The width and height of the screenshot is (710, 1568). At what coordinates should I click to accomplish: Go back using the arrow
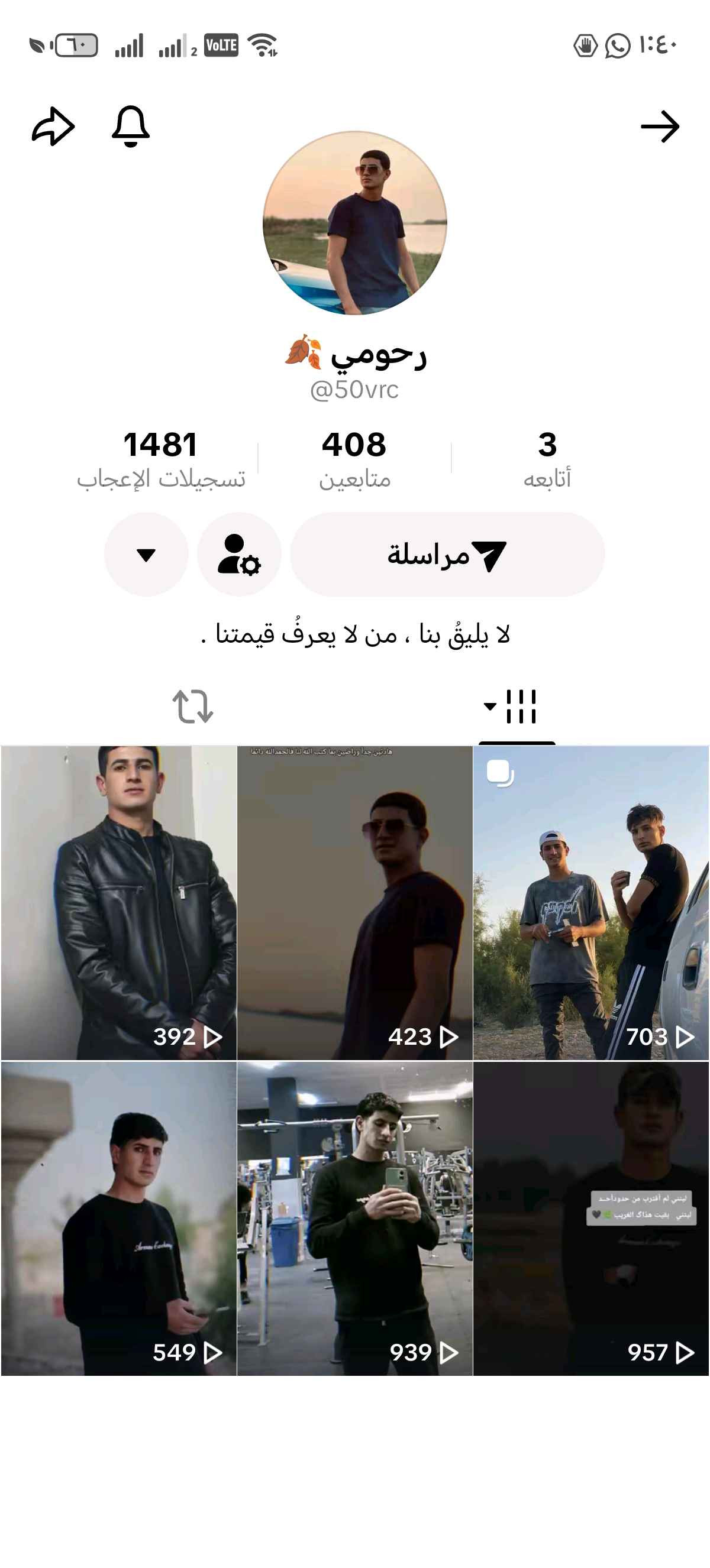[660, 127]
